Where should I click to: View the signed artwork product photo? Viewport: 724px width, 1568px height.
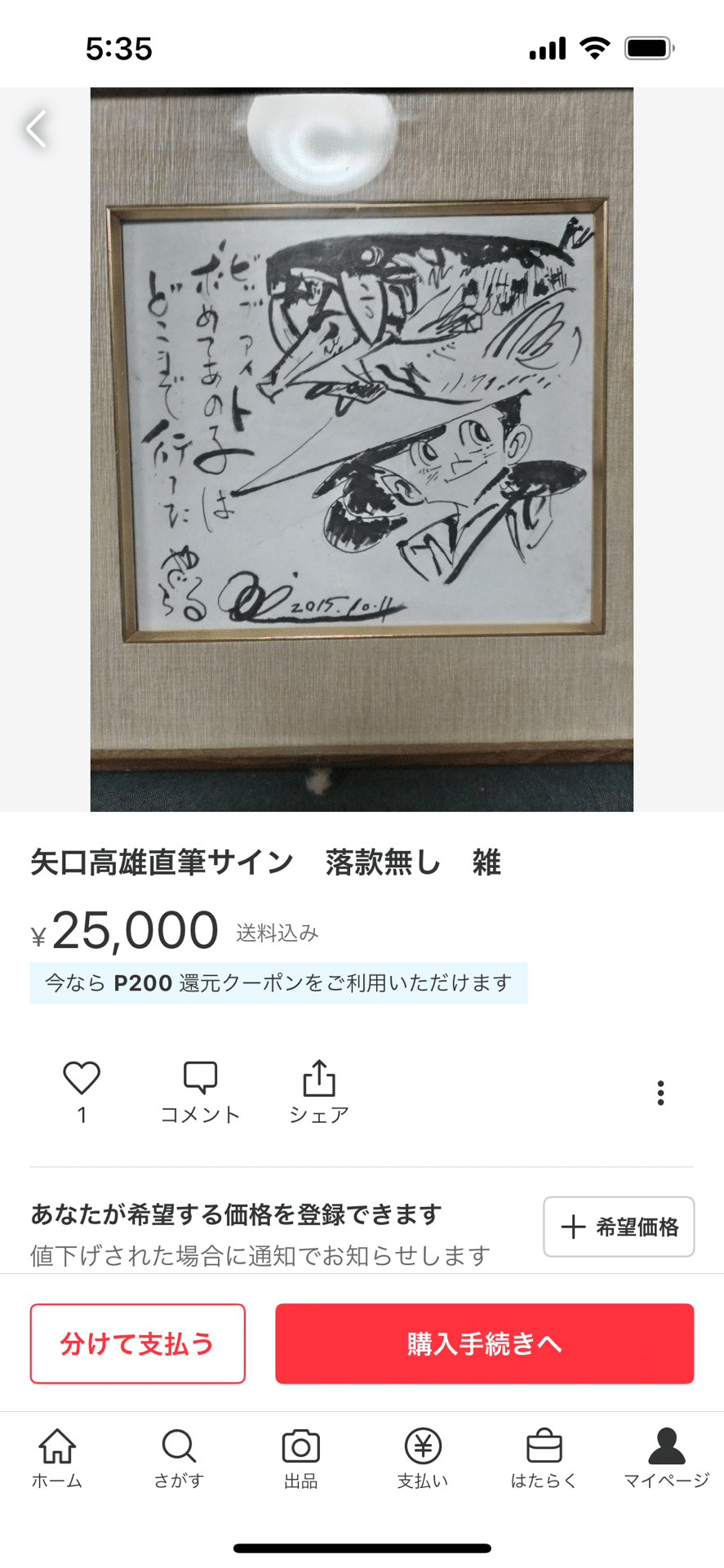(362, 449)
